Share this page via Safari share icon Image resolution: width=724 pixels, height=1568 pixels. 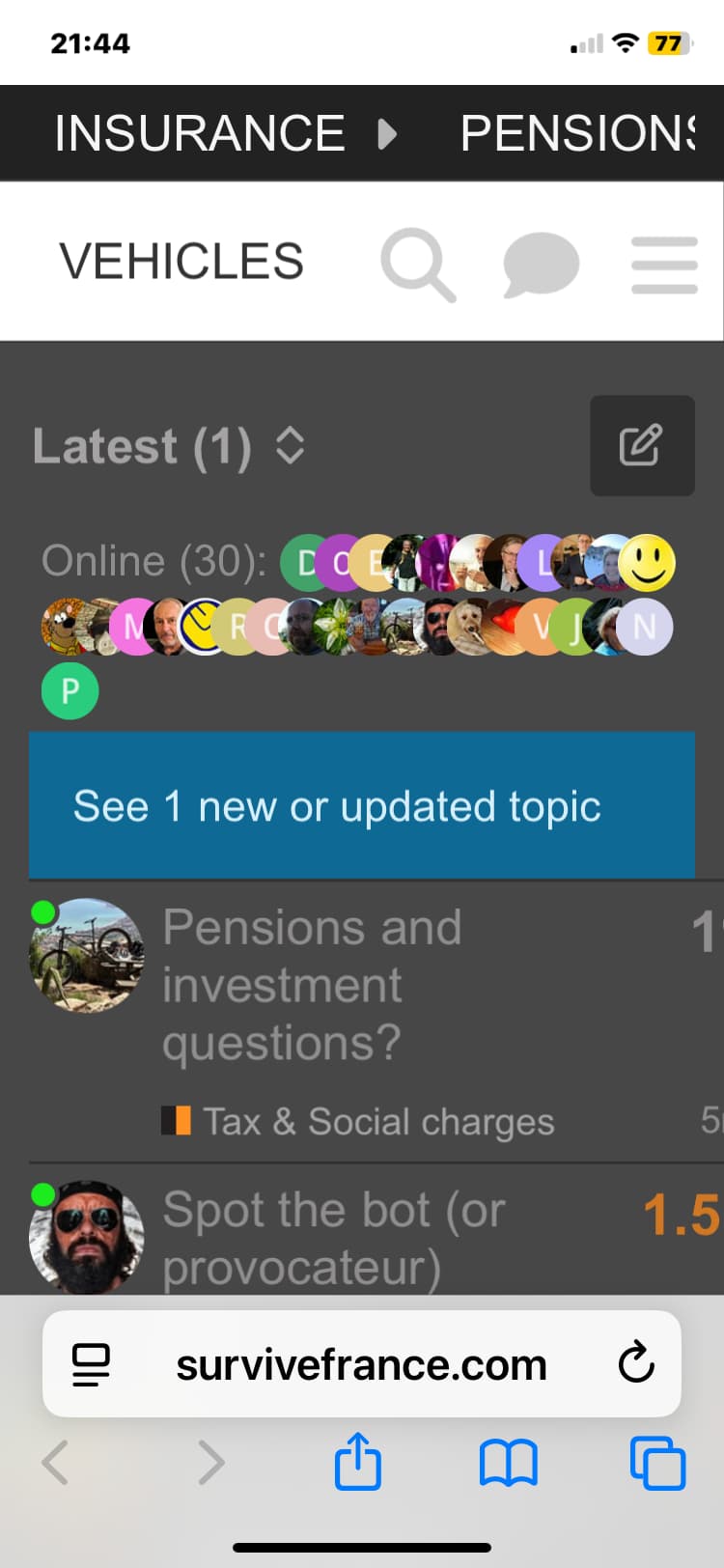point(357,1462)
